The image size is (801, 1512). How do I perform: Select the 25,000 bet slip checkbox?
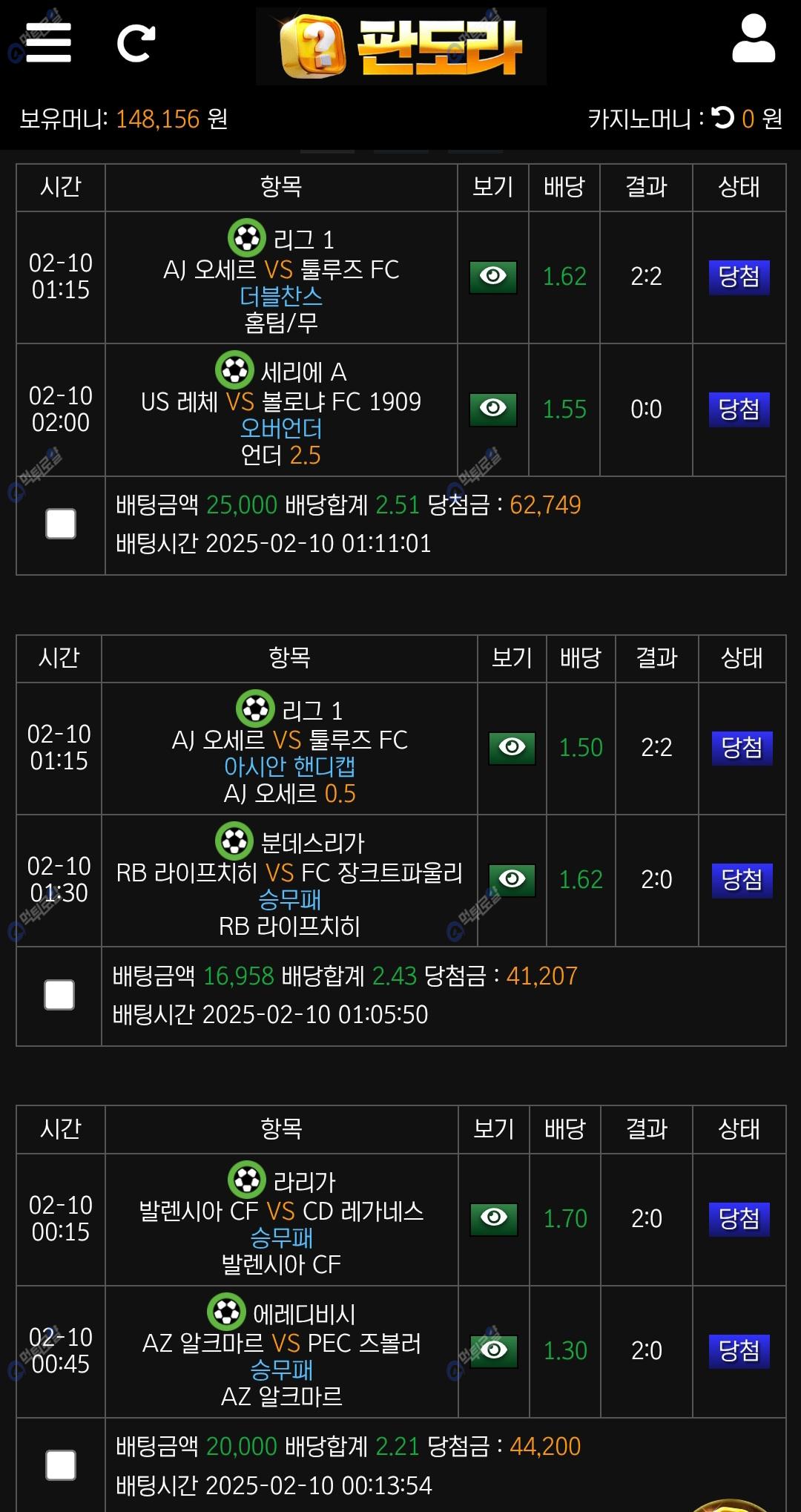[x=61, y=524]
